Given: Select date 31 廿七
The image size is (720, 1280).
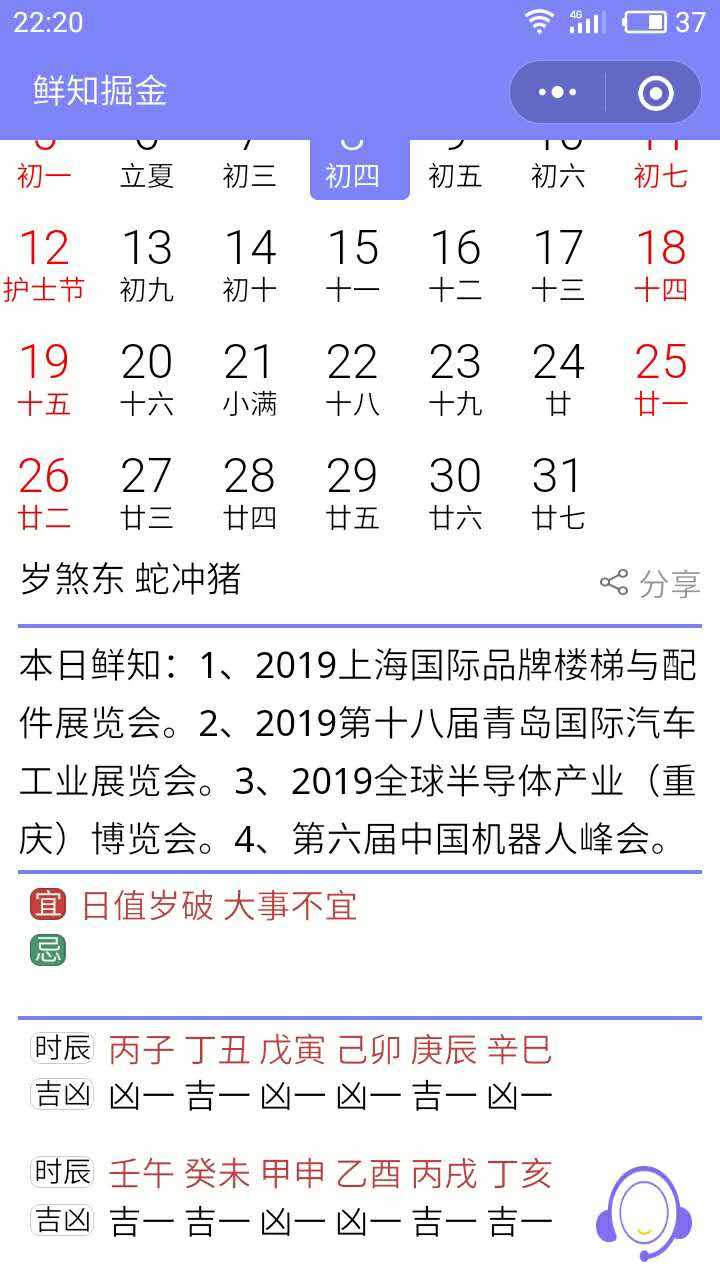Looking at the screenshot, I should (558, 493).
